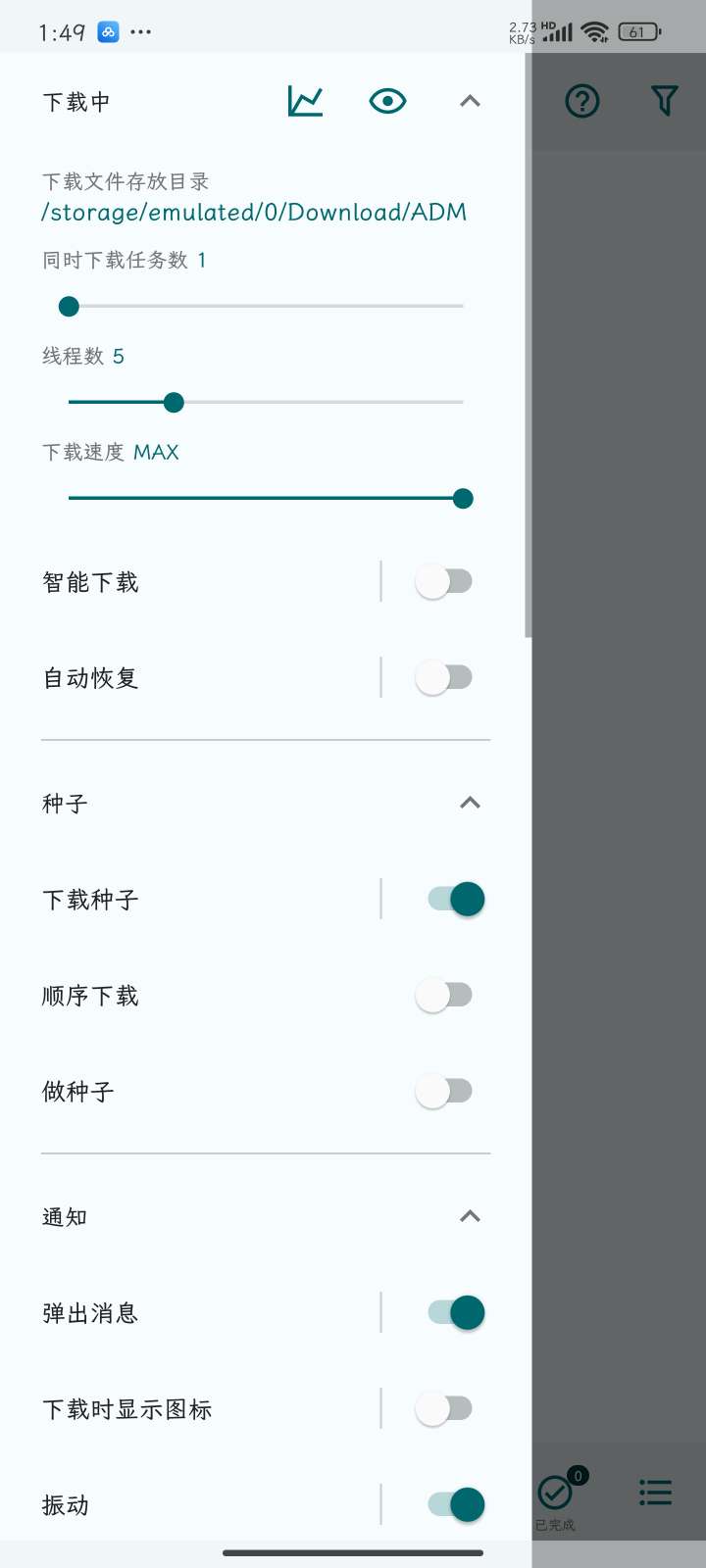Open the filter funnel icon

pyautogui.click(x=664, y=101)
